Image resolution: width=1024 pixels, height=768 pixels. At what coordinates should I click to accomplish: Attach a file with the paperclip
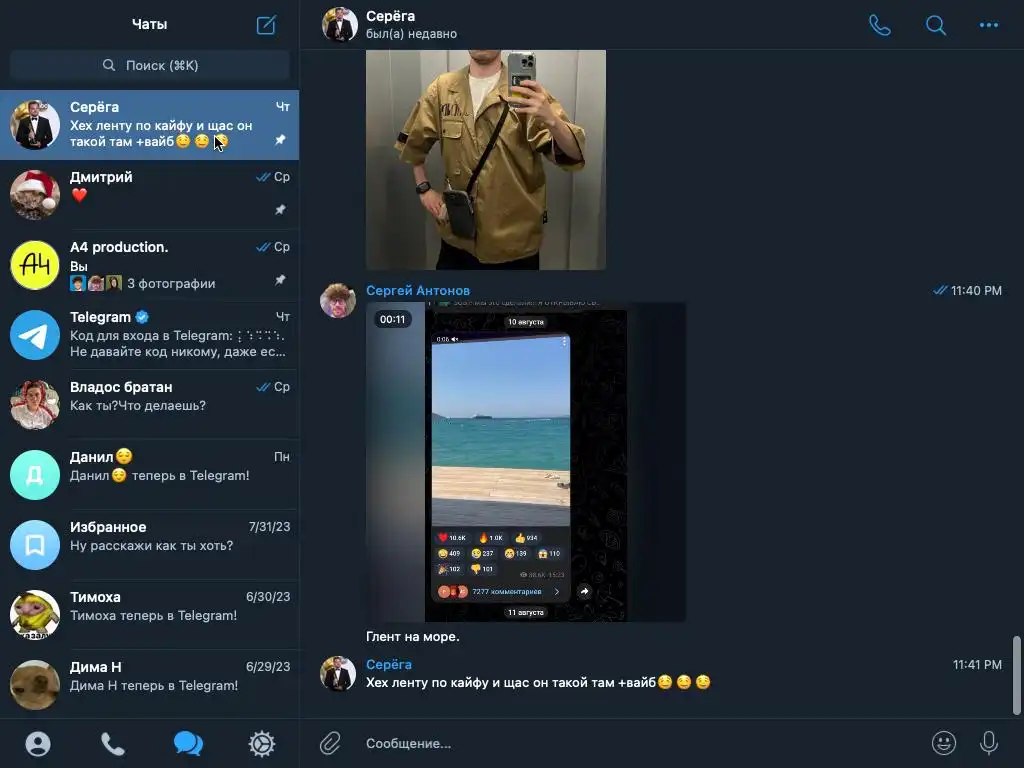(x=330, y=743)
